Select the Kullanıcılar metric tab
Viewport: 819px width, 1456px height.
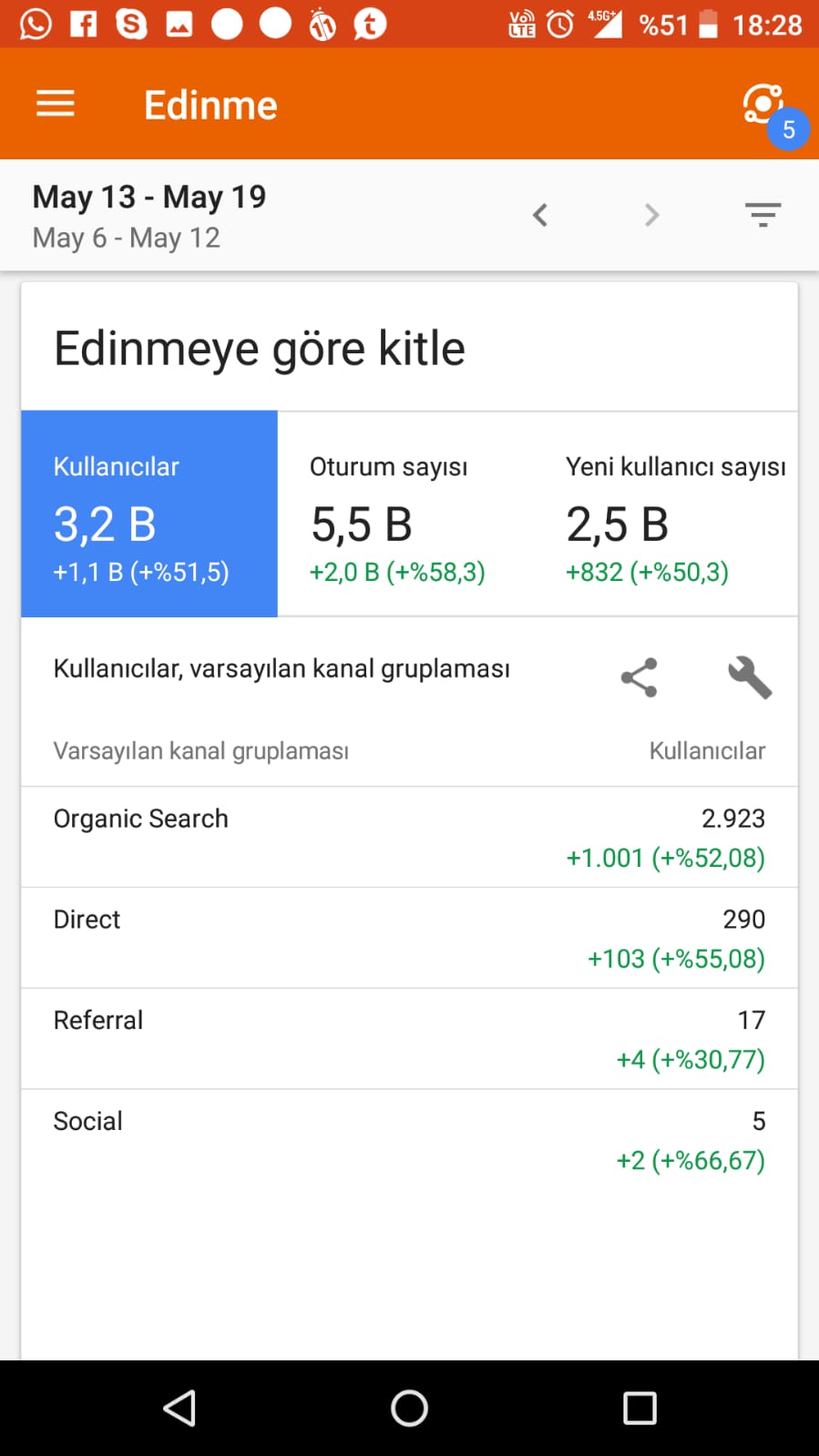click(149, 514)
